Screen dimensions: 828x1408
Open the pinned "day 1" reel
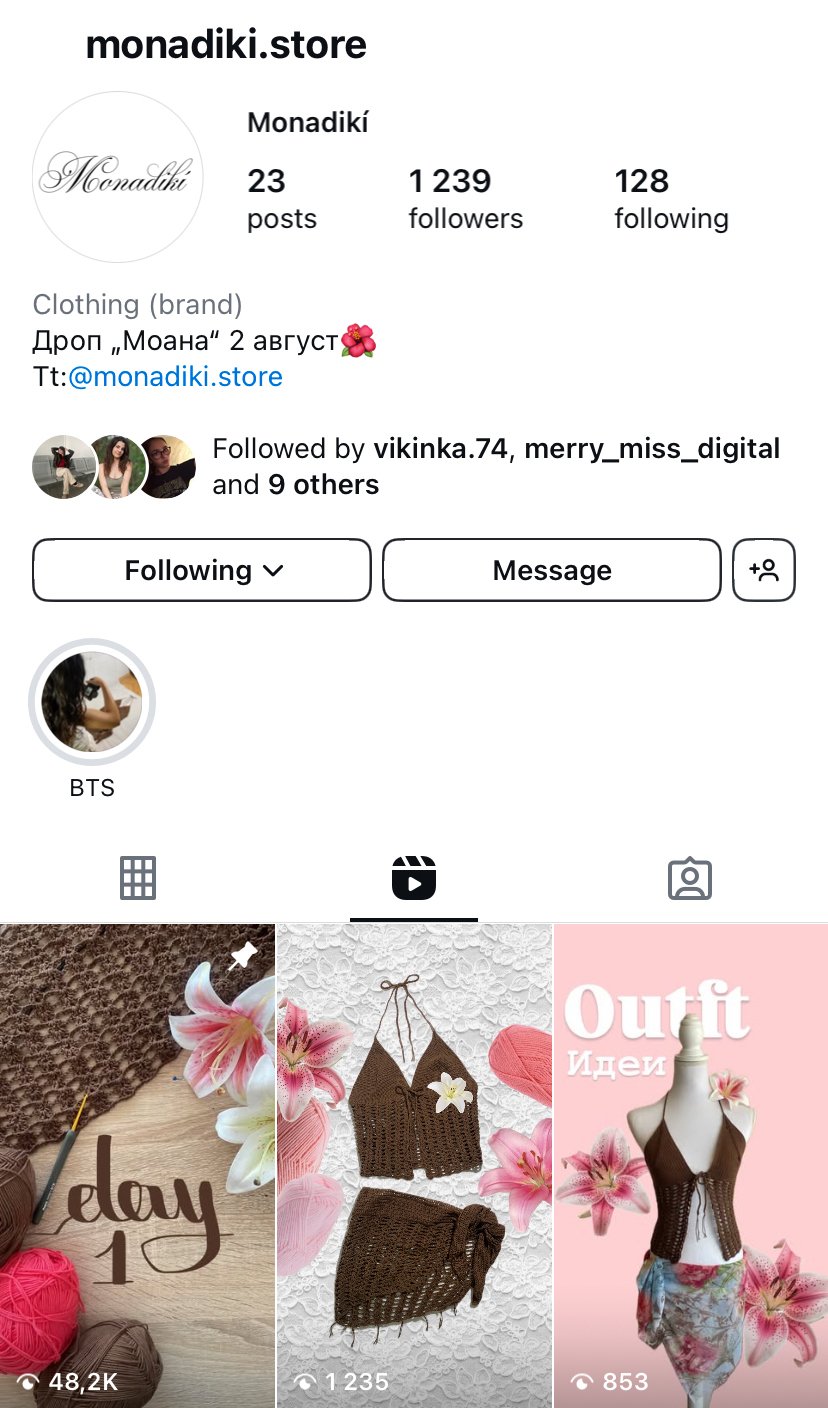(137, 1165)
